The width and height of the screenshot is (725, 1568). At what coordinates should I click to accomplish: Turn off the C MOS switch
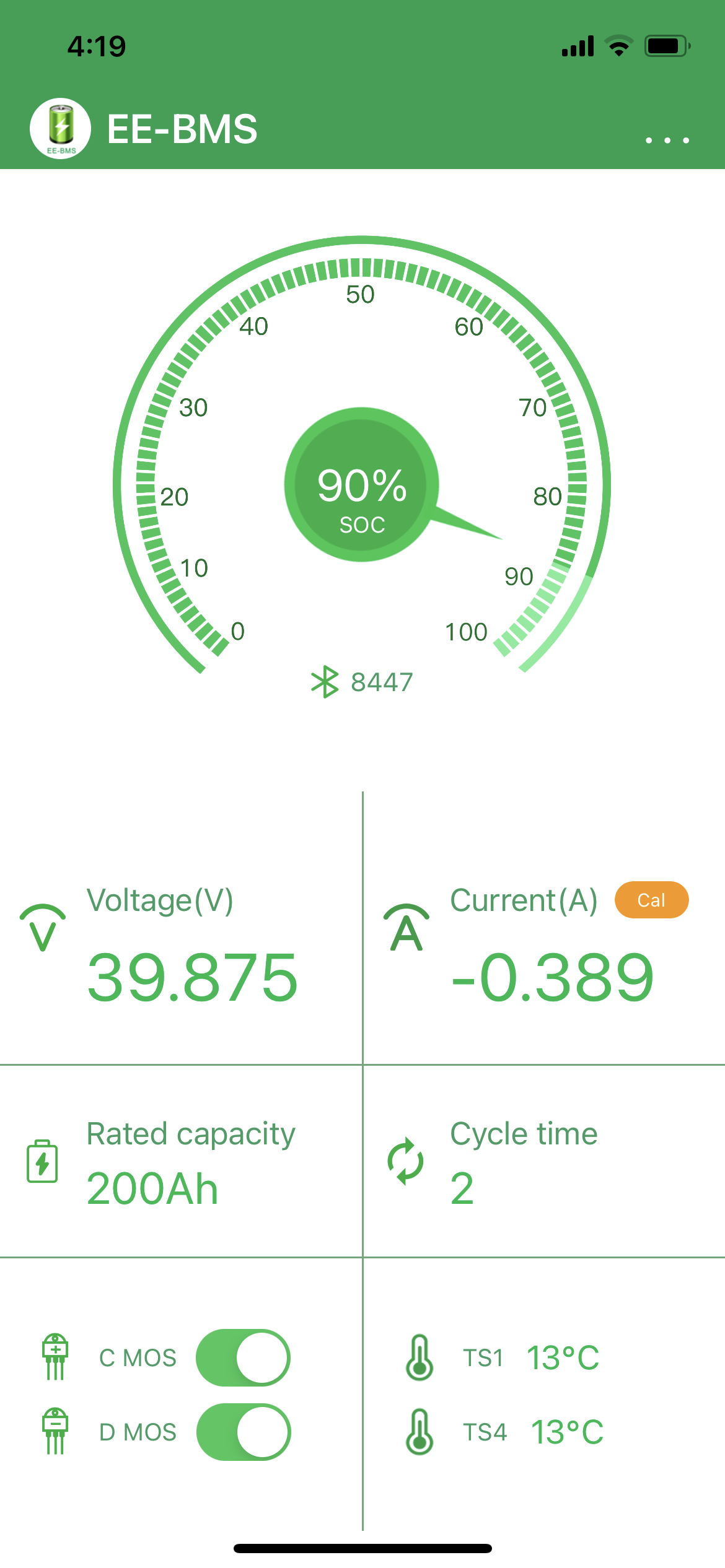243,1357
